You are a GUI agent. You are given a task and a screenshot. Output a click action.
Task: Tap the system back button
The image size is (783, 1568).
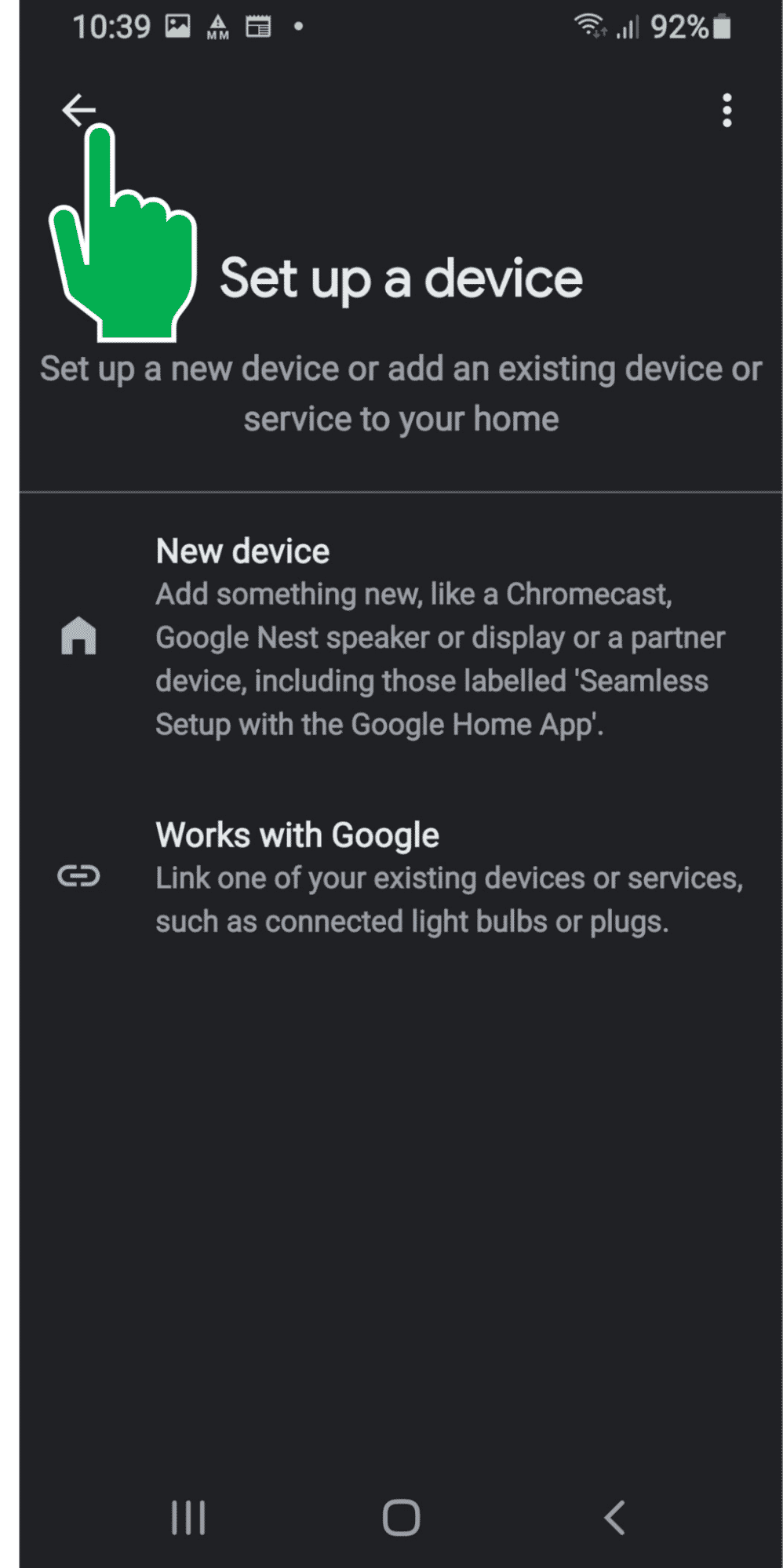[614, 1517]
